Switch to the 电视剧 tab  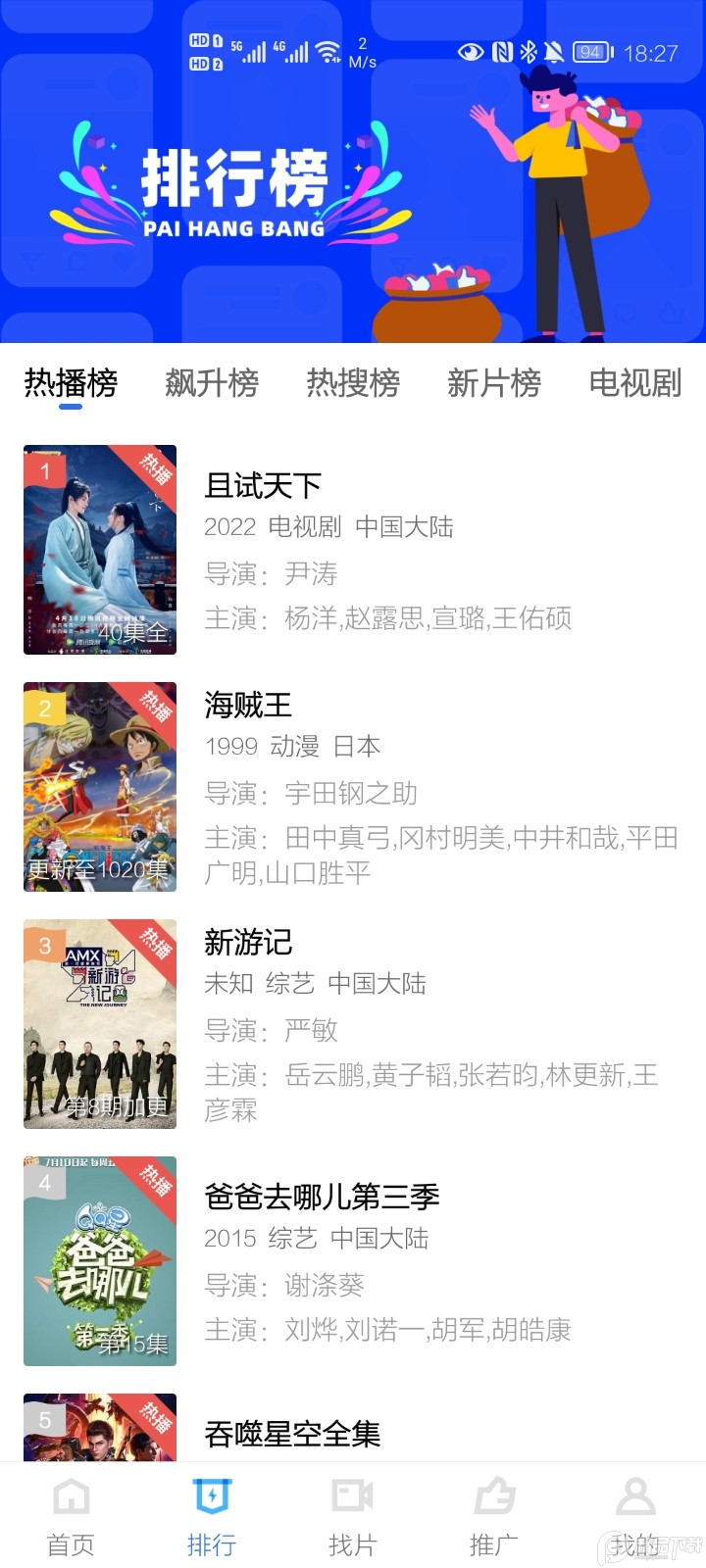pyautogui.click(x=633, y=384)
